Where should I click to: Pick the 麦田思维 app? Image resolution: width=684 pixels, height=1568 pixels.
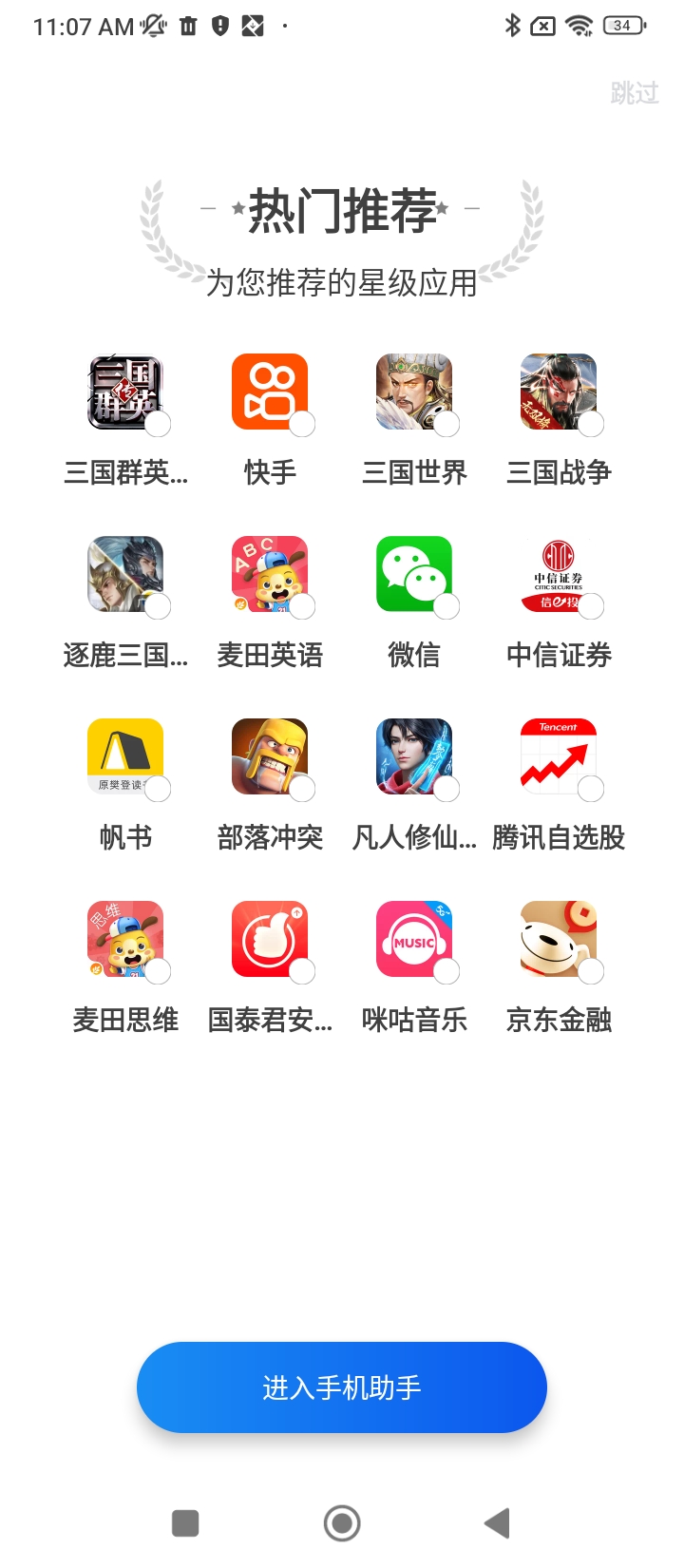125,940
